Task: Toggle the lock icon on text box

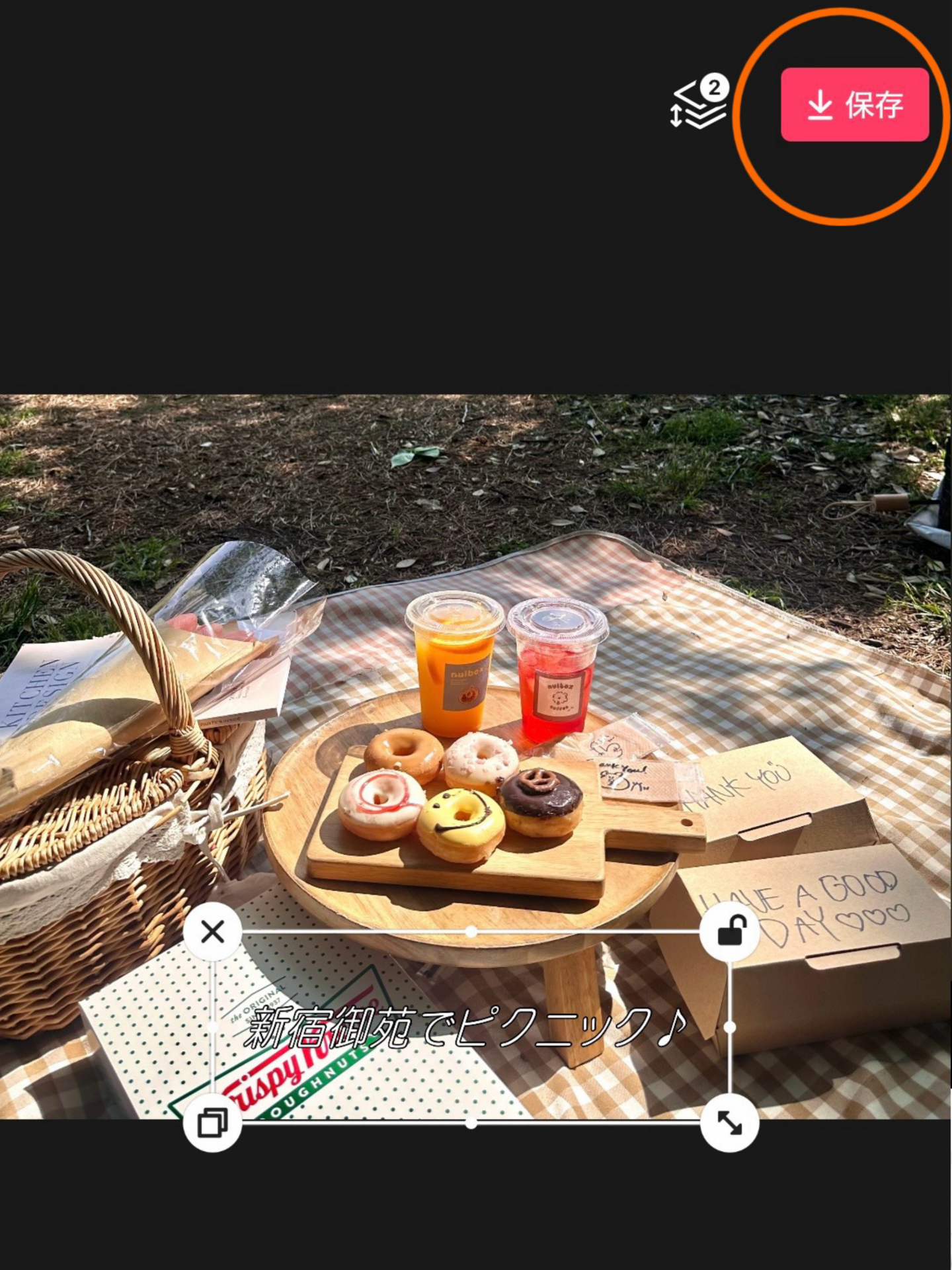Action: (730, 932)
